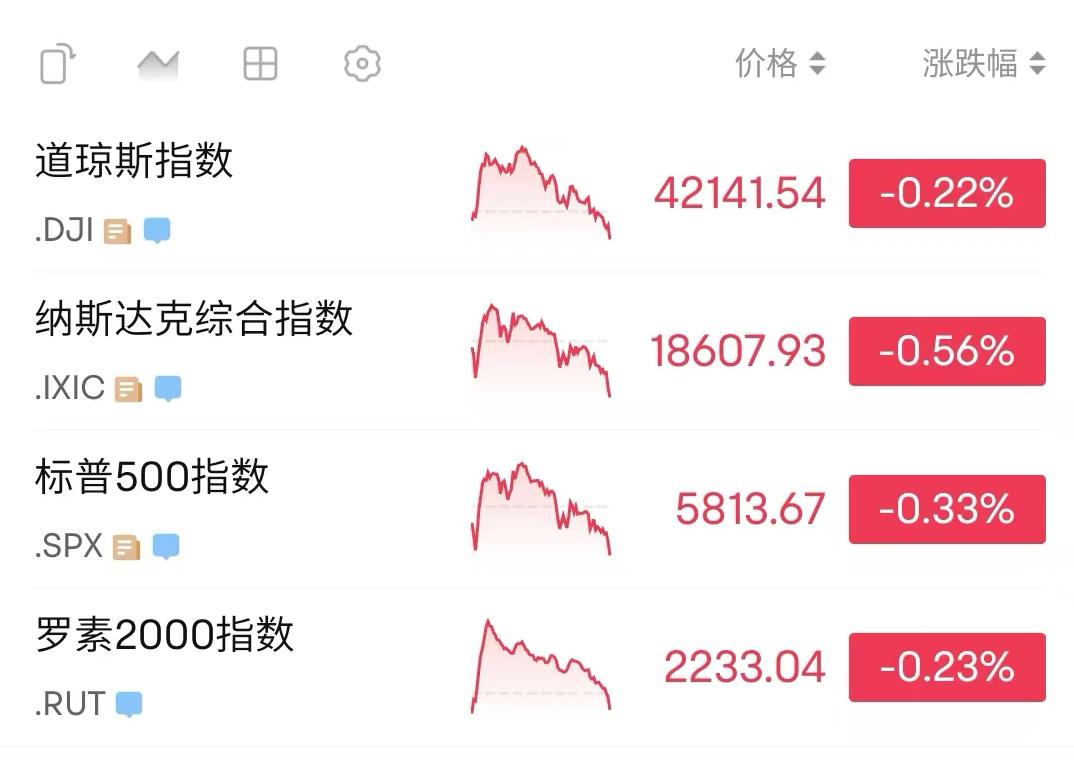Image resolution: width=1074 pixels, height=767 pixels.
Task: Tap the -0.22% change badge
Action: [x=946, y=193]
